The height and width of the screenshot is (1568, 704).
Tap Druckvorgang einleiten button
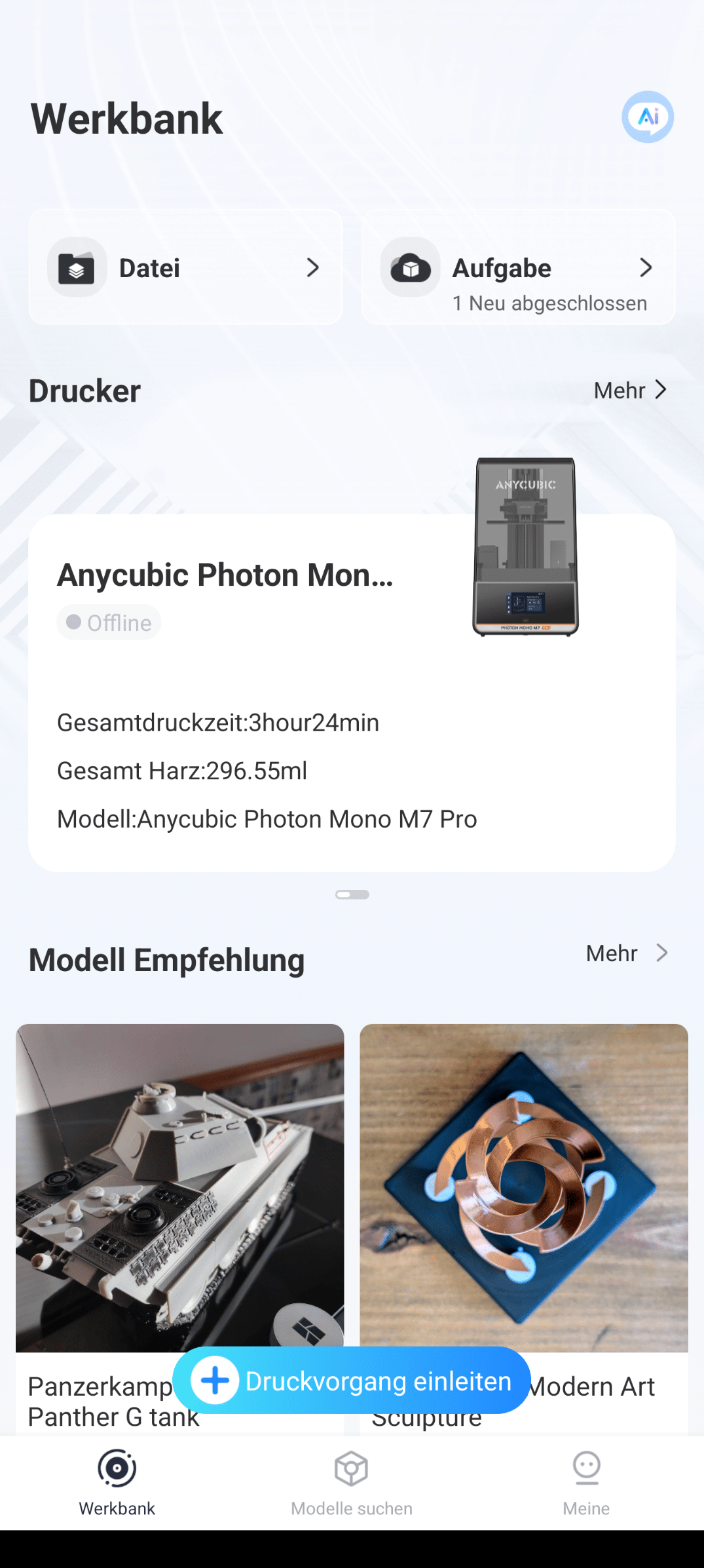352,1381
